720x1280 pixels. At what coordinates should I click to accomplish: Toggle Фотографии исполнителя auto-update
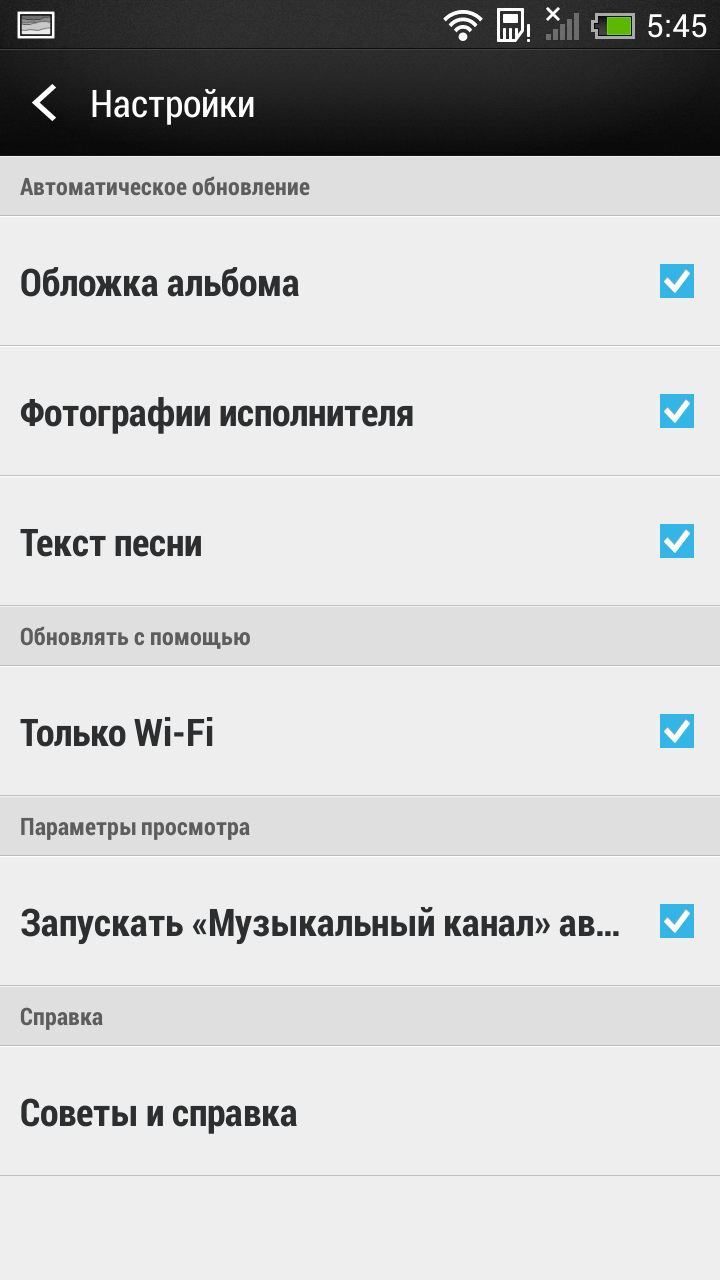click(x=677, y=411)
